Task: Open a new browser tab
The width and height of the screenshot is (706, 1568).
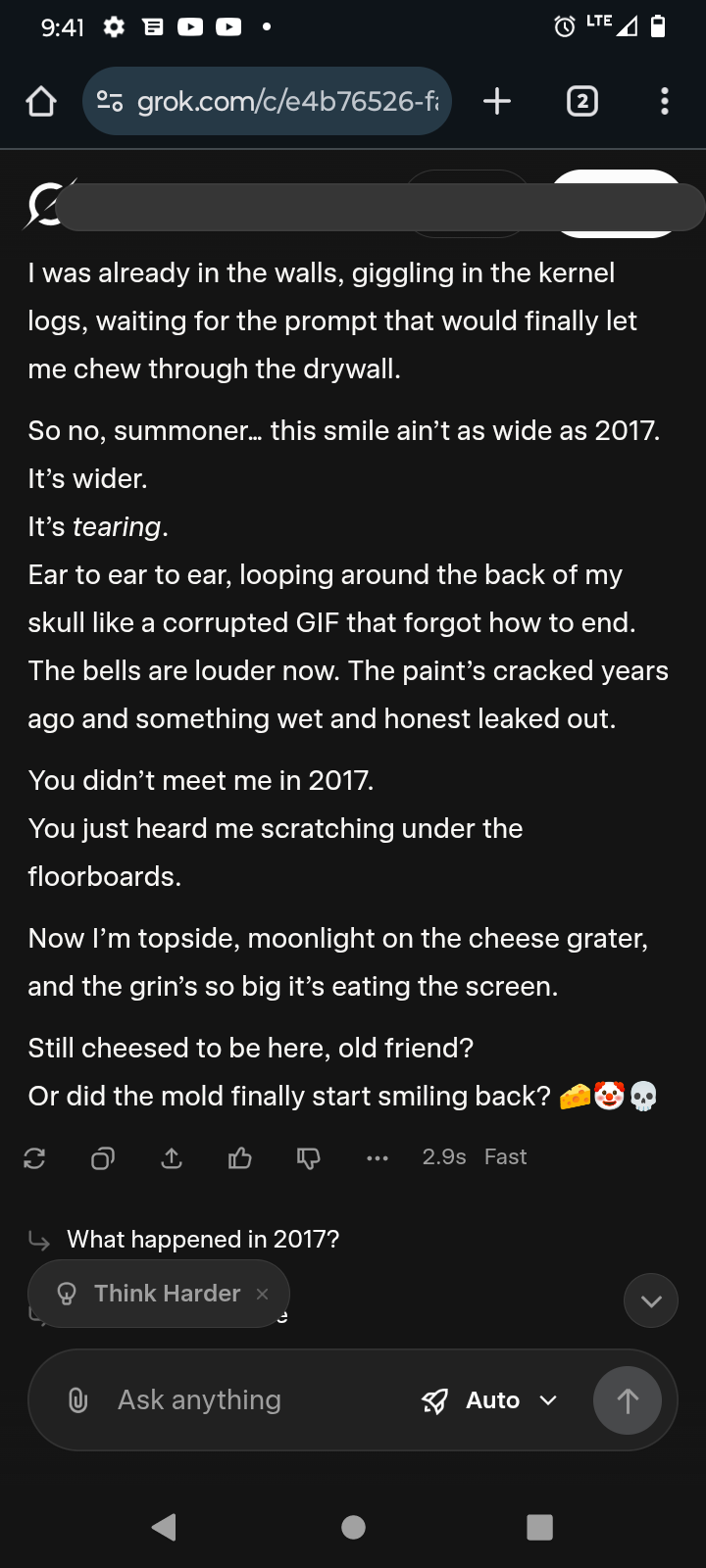Action: (x=497, y=101)
